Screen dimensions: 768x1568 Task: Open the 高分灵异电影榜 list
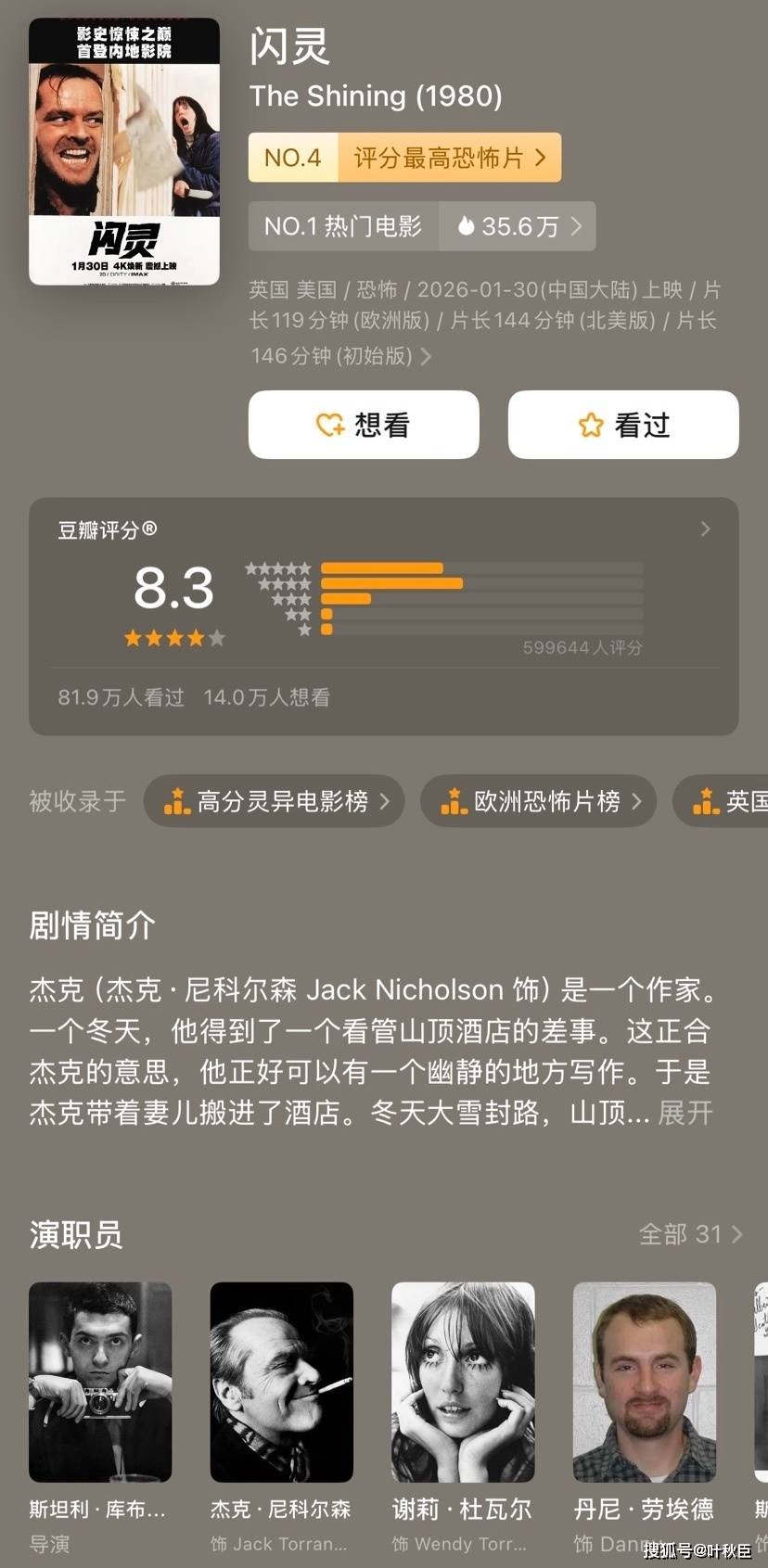point(275,801)
